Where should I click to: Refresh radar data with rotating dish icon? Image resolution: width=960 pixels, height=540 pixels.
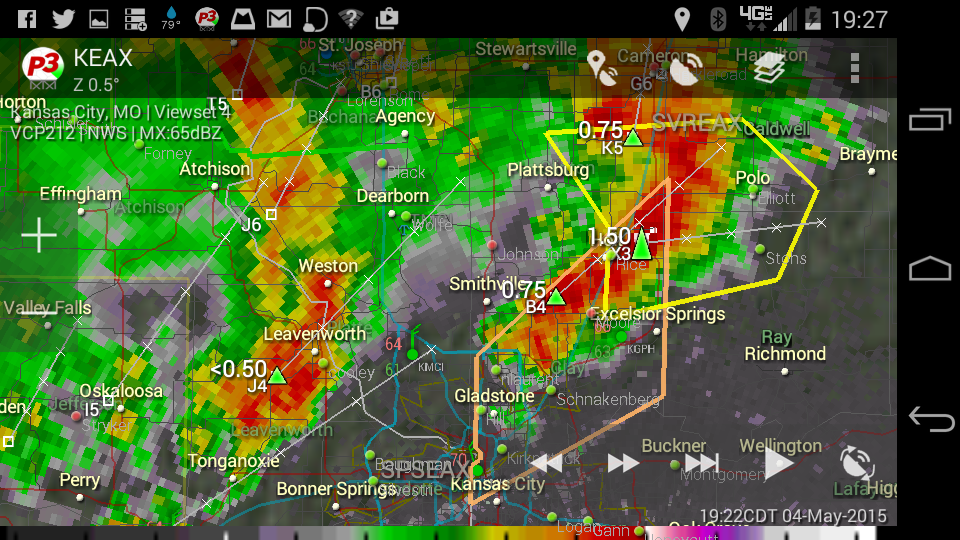(856, 463)
